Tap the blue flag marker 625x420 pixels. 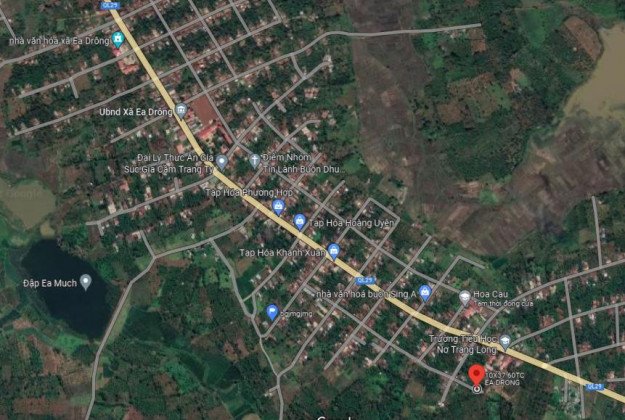click(x=271, y=311)
